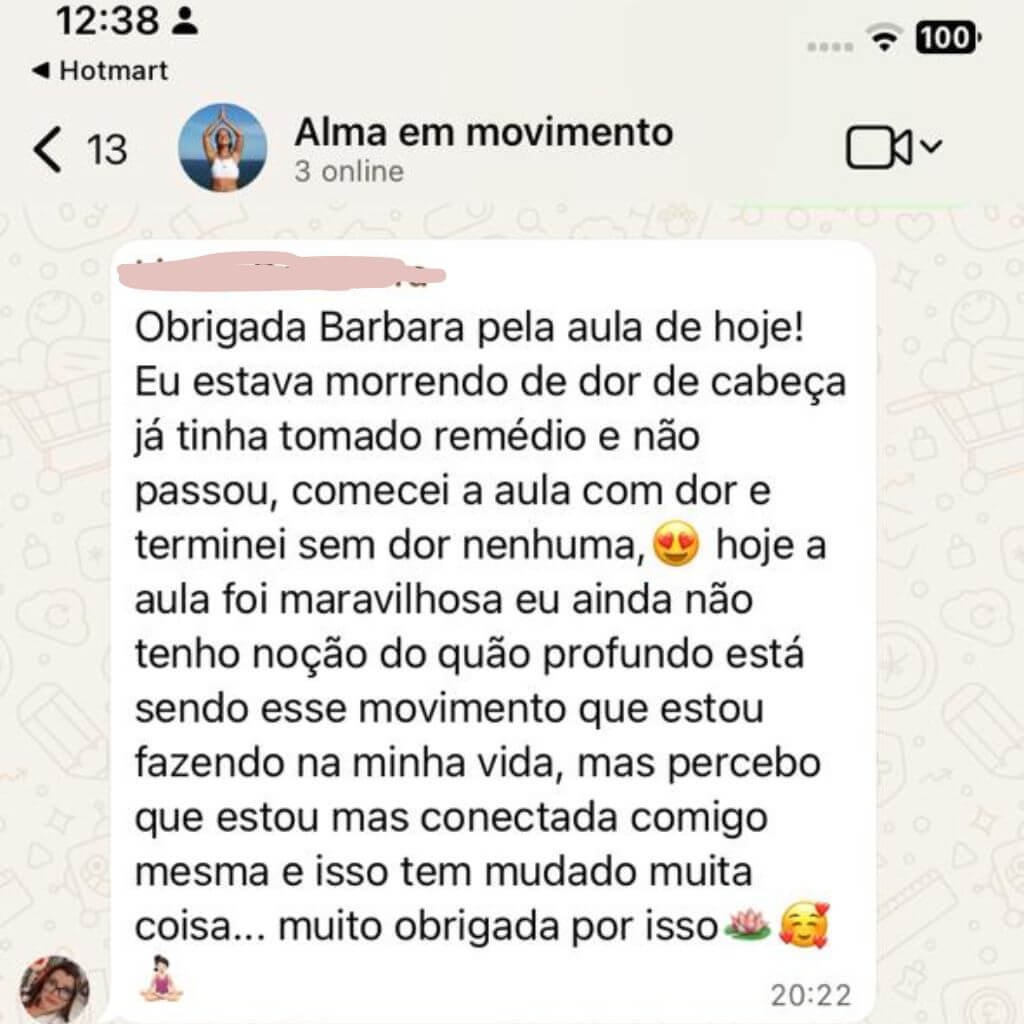Return to the Hotmart app
This screenshot has height=1024, width=1024.
tap(100, 71)
